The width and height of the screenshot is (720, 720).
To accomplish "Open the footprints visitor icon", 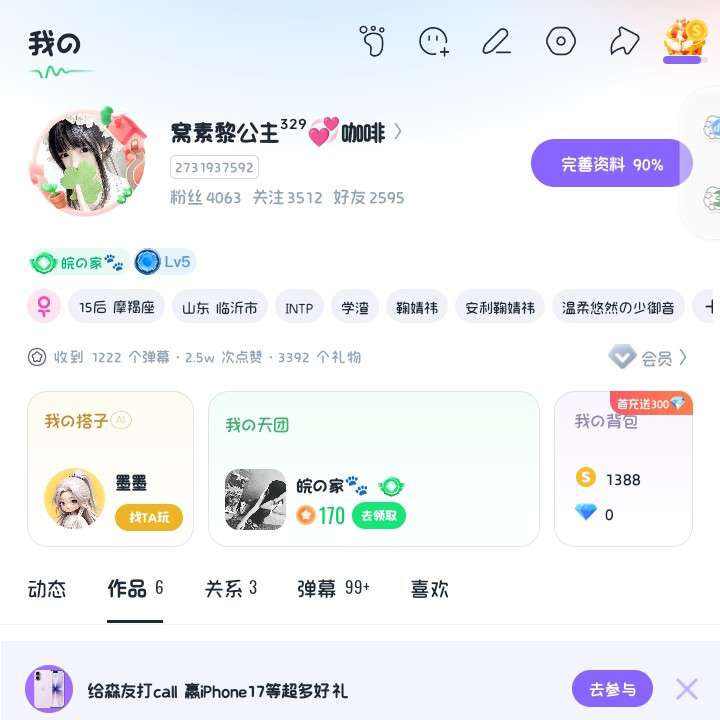I will (x=372, y=41).
